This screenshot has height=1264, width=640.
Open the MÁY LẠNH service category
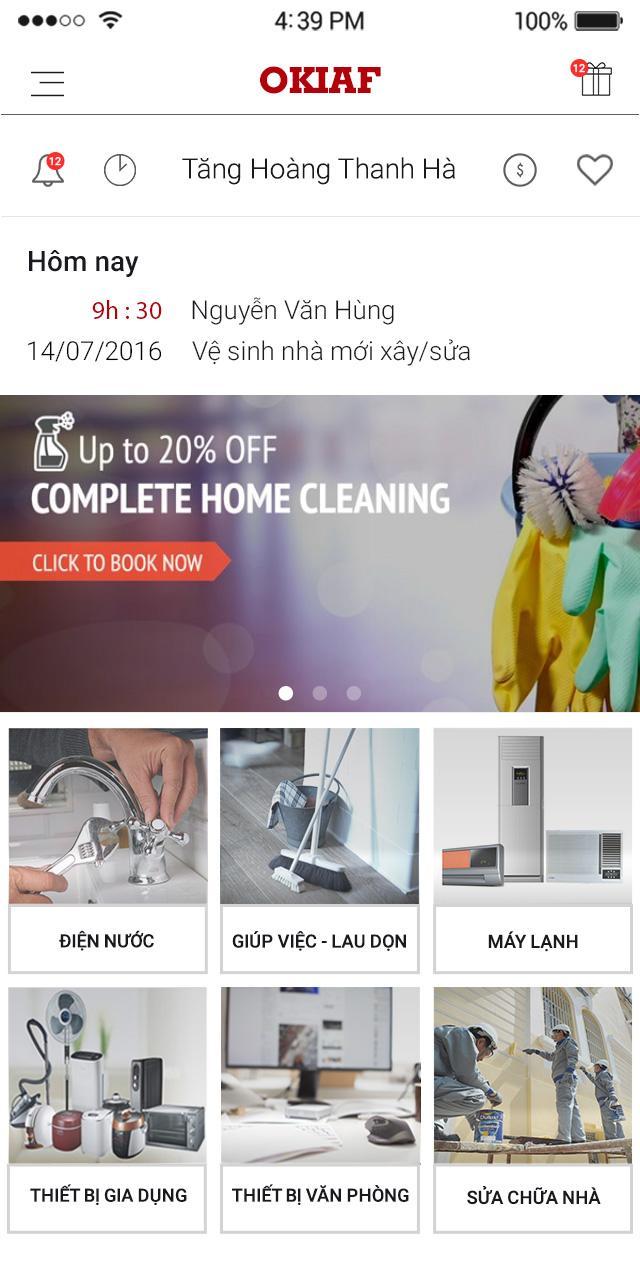click(x=532, y=850)
